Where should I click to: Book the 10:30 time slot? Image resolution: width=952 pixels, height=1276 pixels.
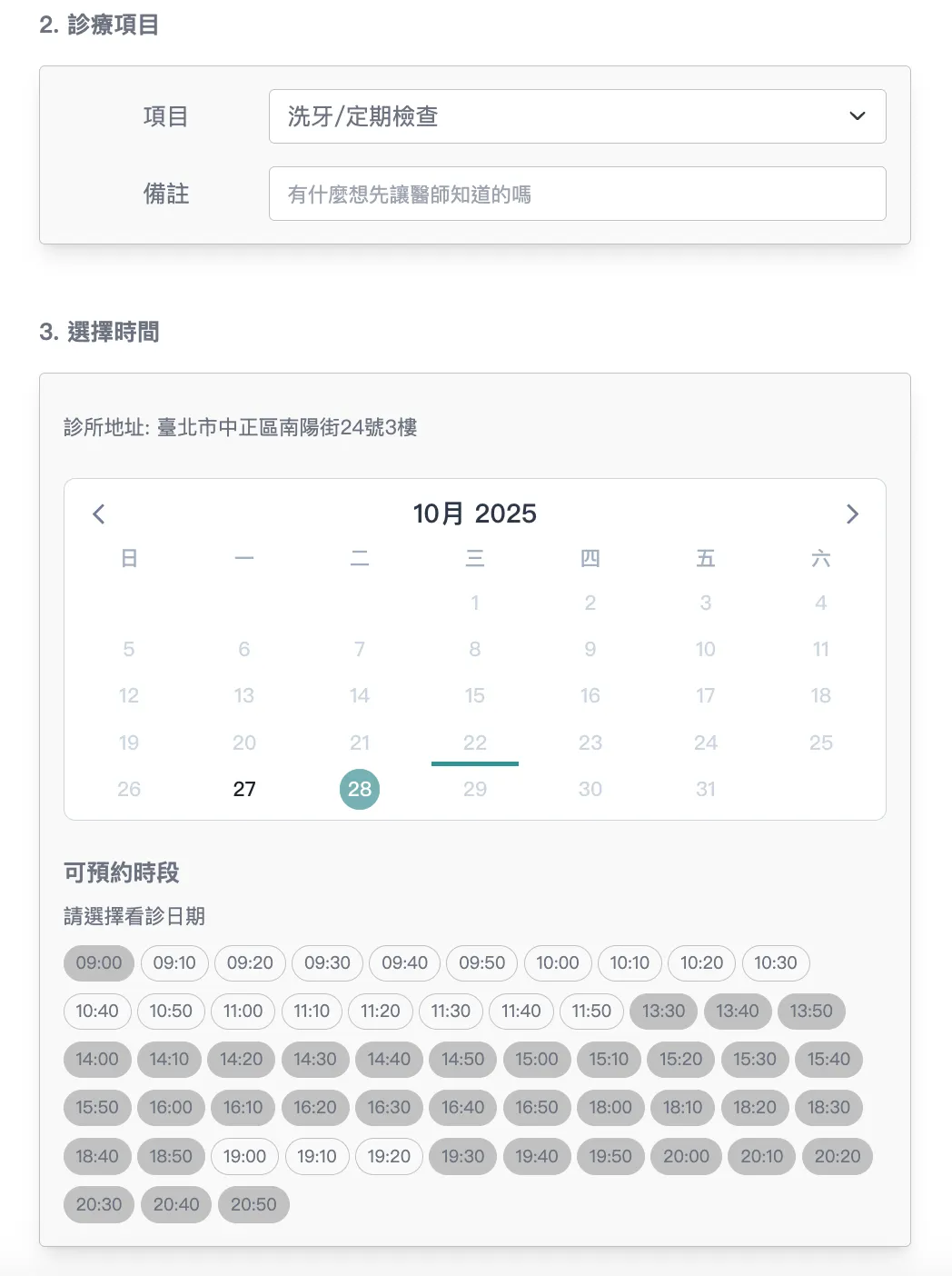tap(776, 963)
